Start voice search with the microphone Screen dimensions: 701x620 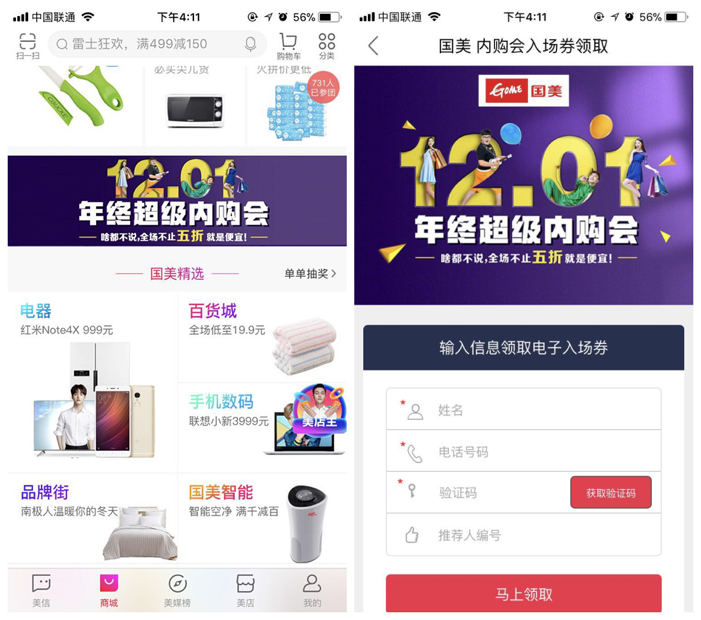tap(250, 45)
